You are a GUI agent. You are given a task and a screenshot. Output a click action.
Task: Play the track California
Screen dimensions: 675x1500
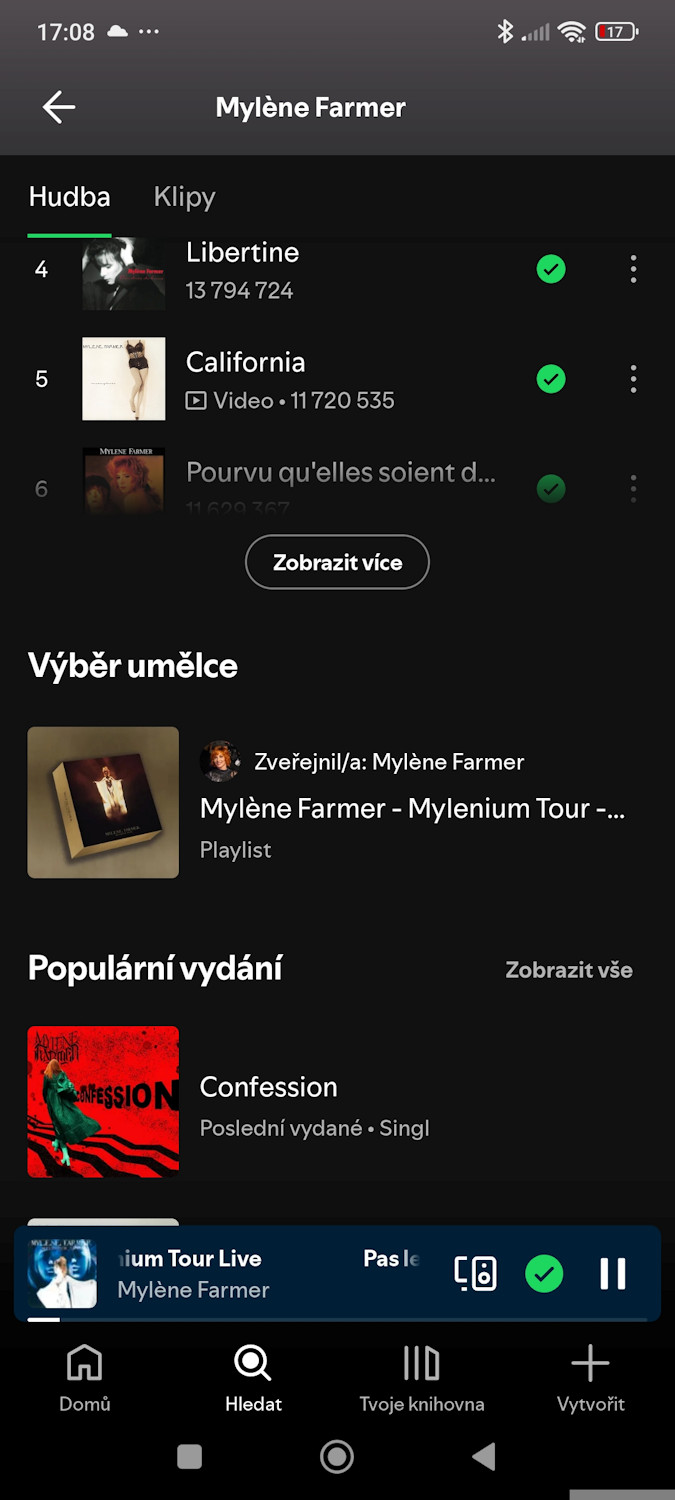(246, 379)
